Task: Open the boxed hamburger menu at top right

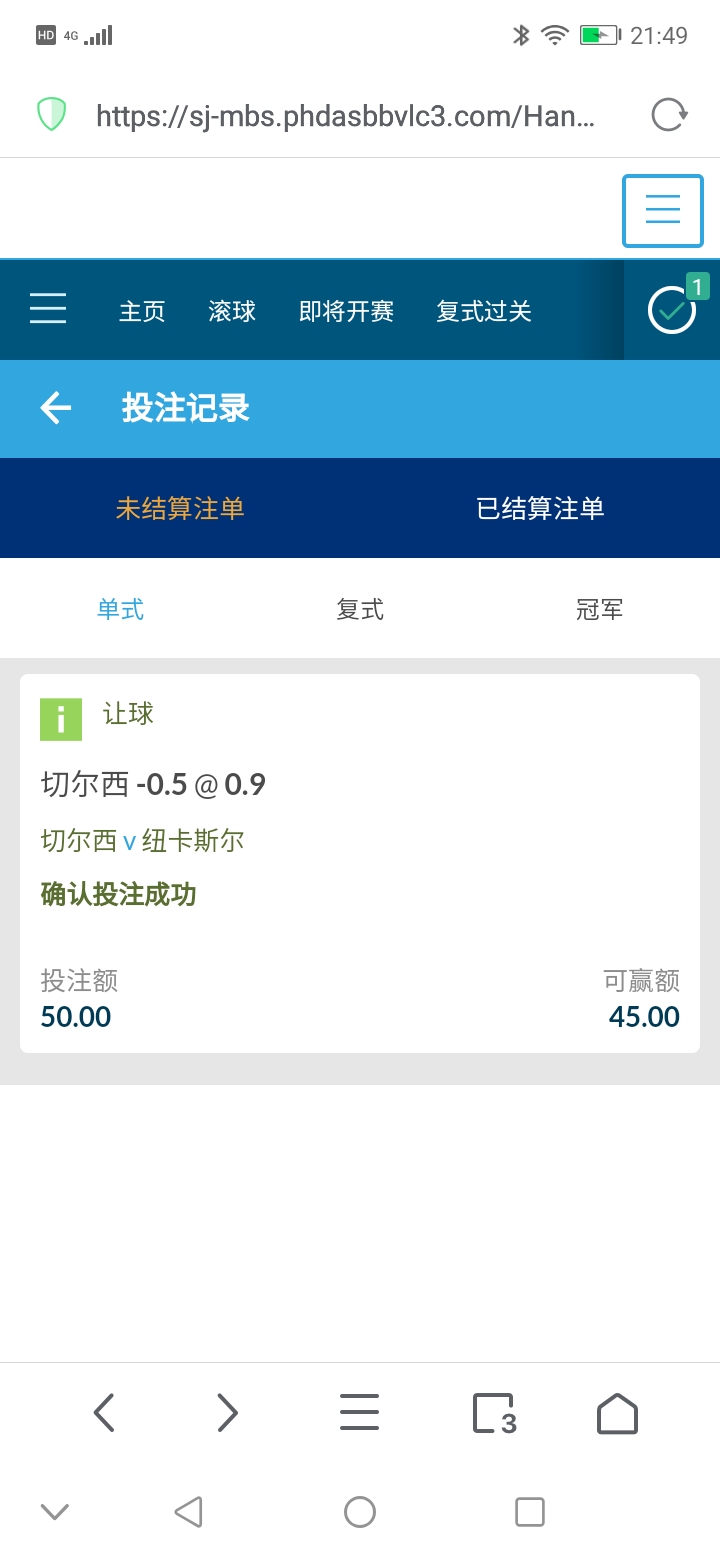Action: [662, 210]
